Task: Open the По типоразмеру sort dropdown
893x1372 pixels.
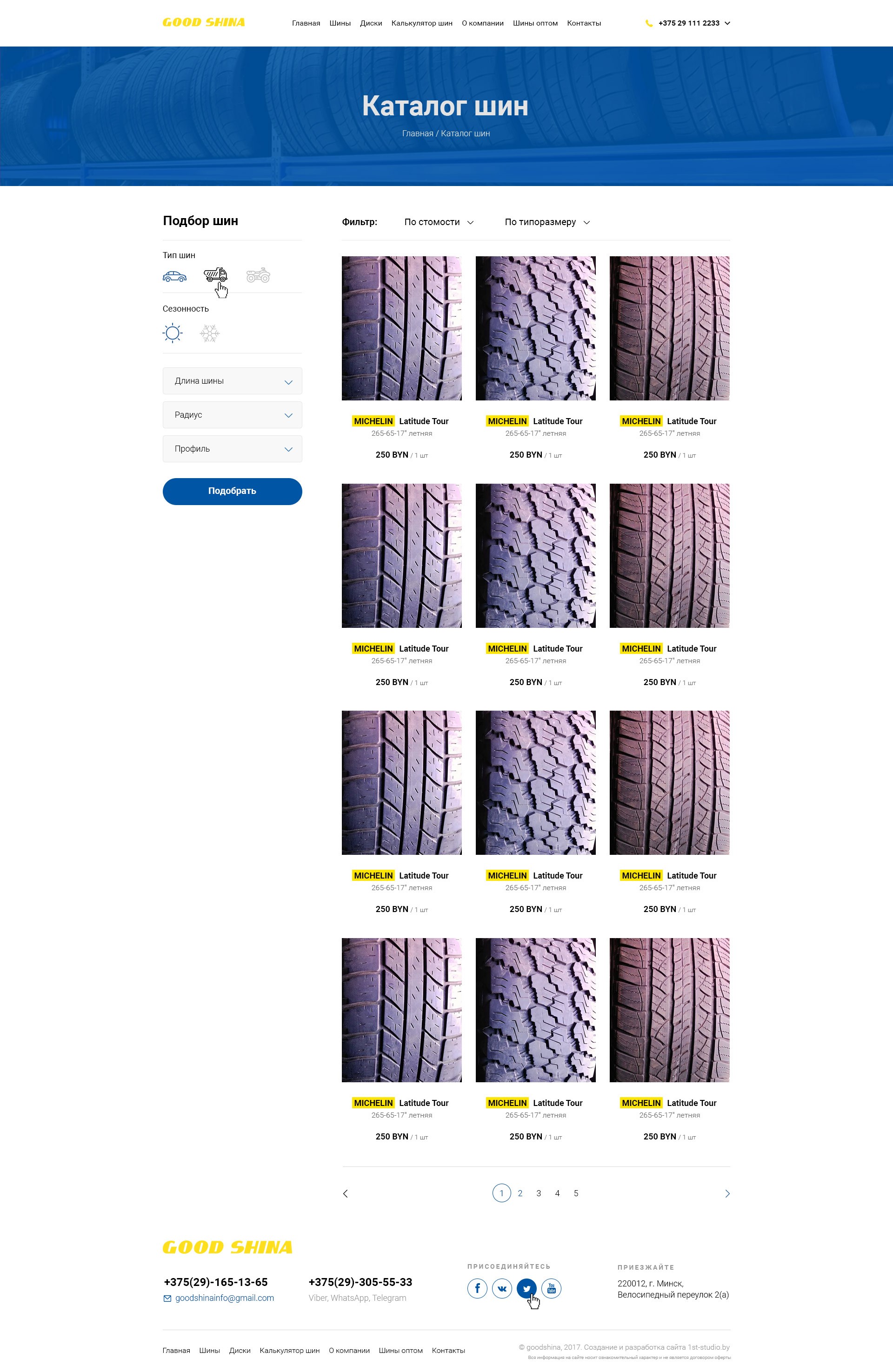Action: tap(547, 222)
